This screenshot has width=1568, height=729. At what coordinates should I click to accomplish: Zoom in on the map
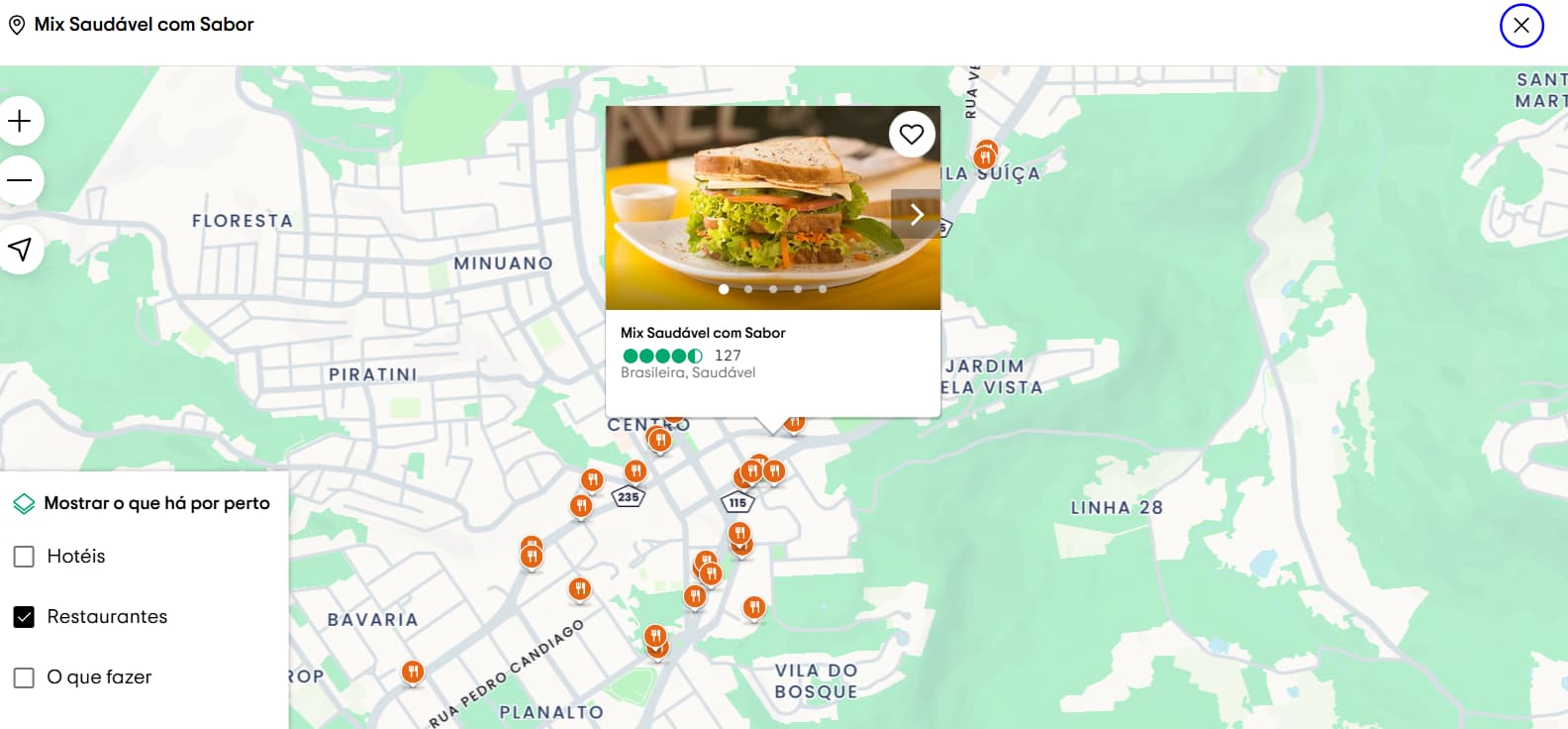point(20,122)
